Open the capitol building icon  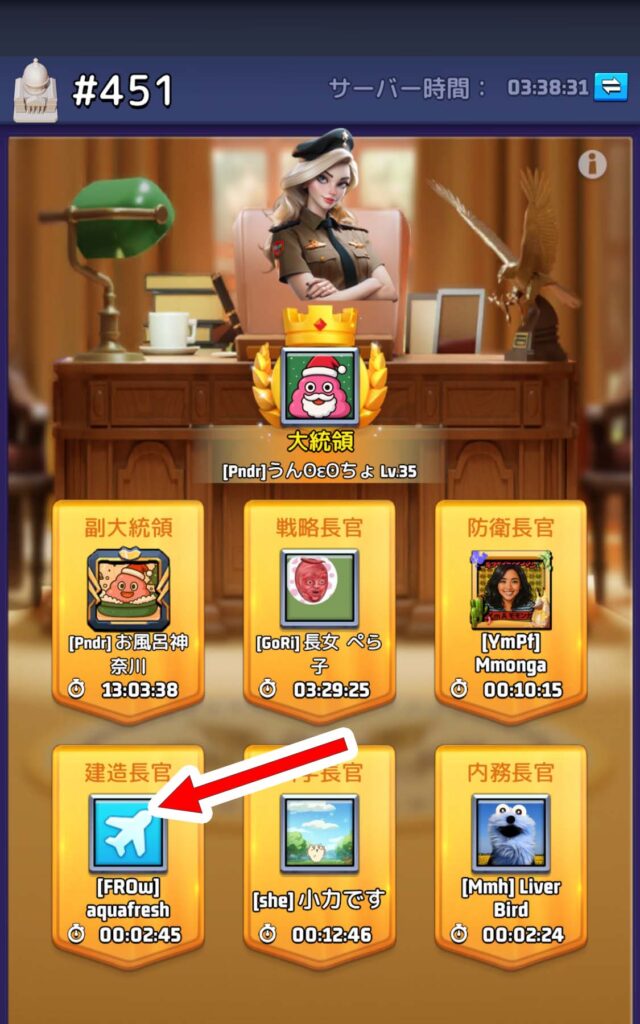click(35, 90)
